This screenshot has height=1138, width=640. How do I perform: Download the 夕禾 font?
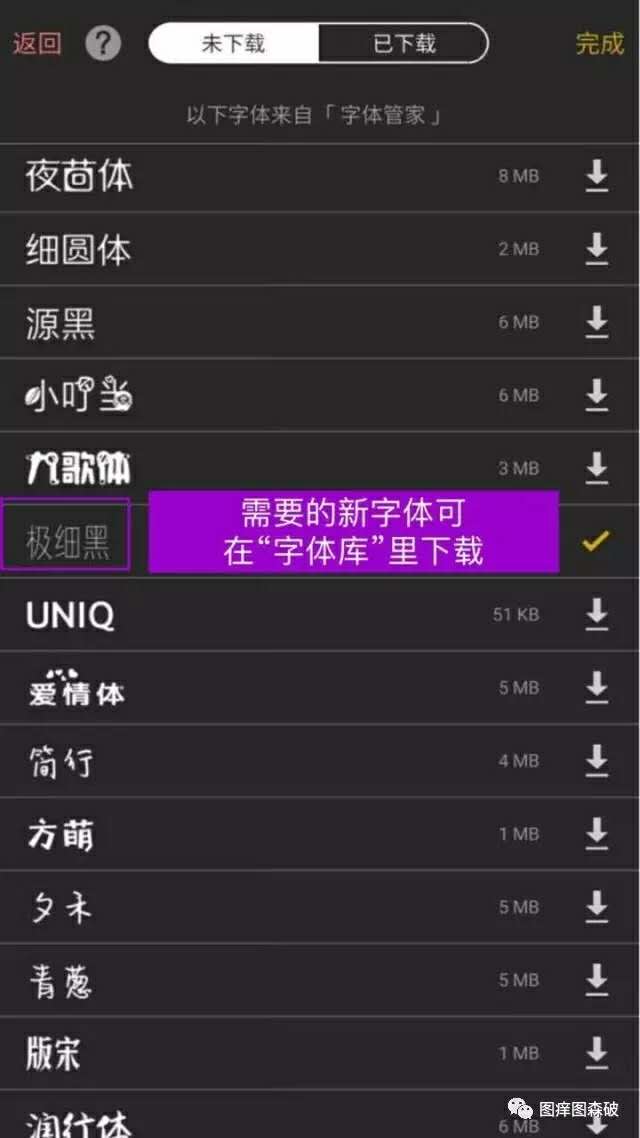click(x=596, y=907)
